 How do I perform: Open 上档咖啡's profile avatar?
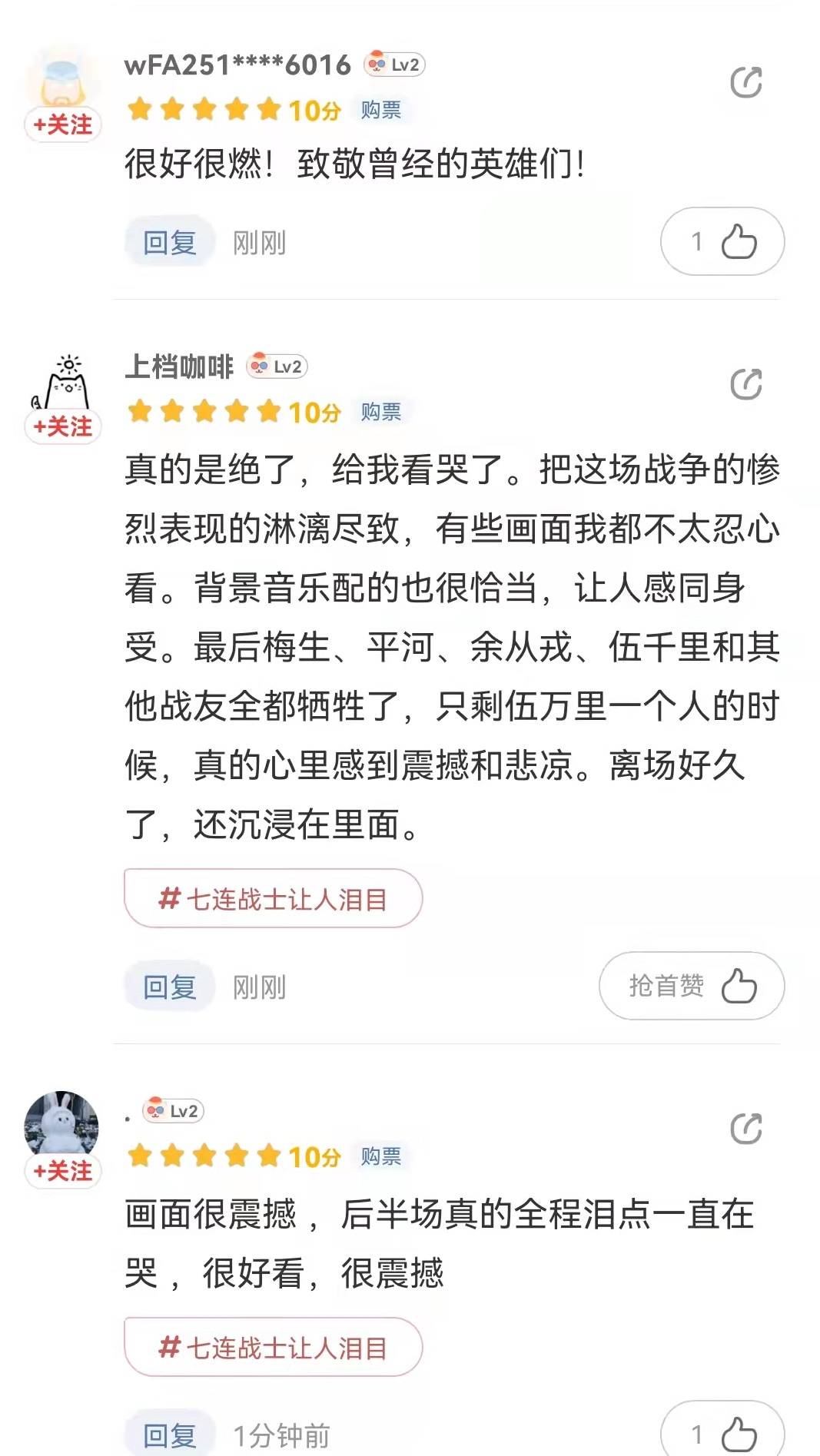coord(63,383)
